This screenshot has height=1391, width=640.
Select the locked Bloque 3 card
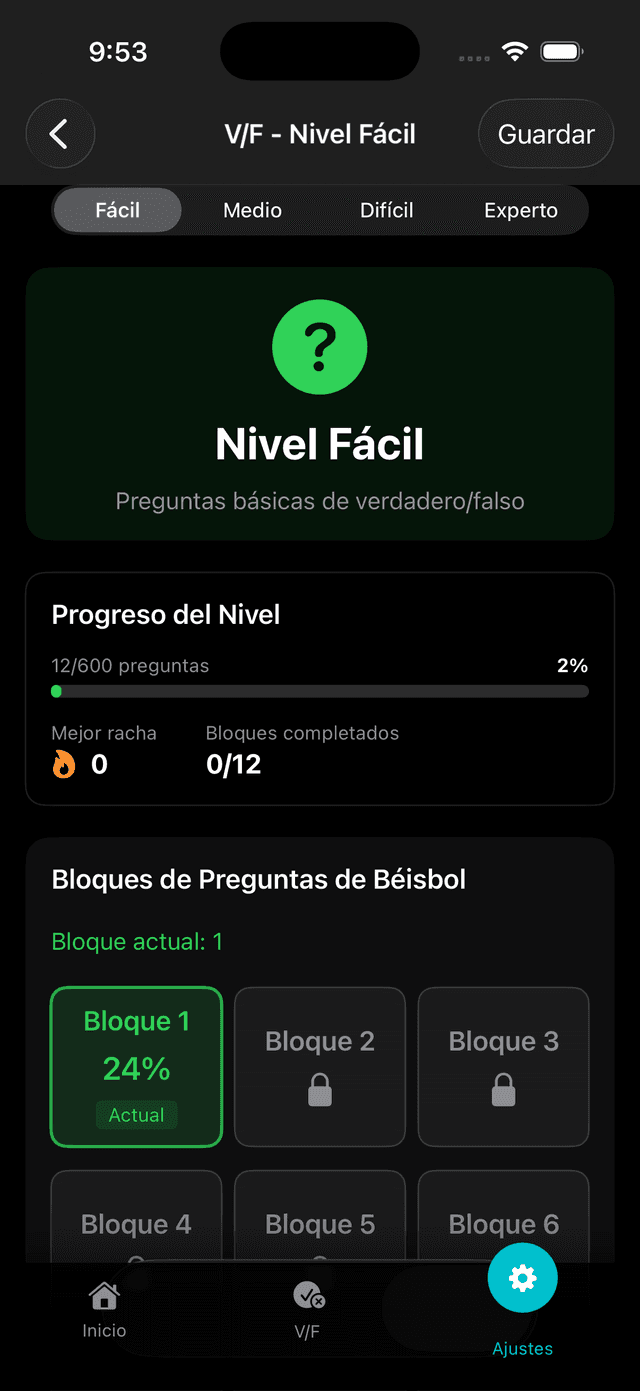click(503, 1066)
